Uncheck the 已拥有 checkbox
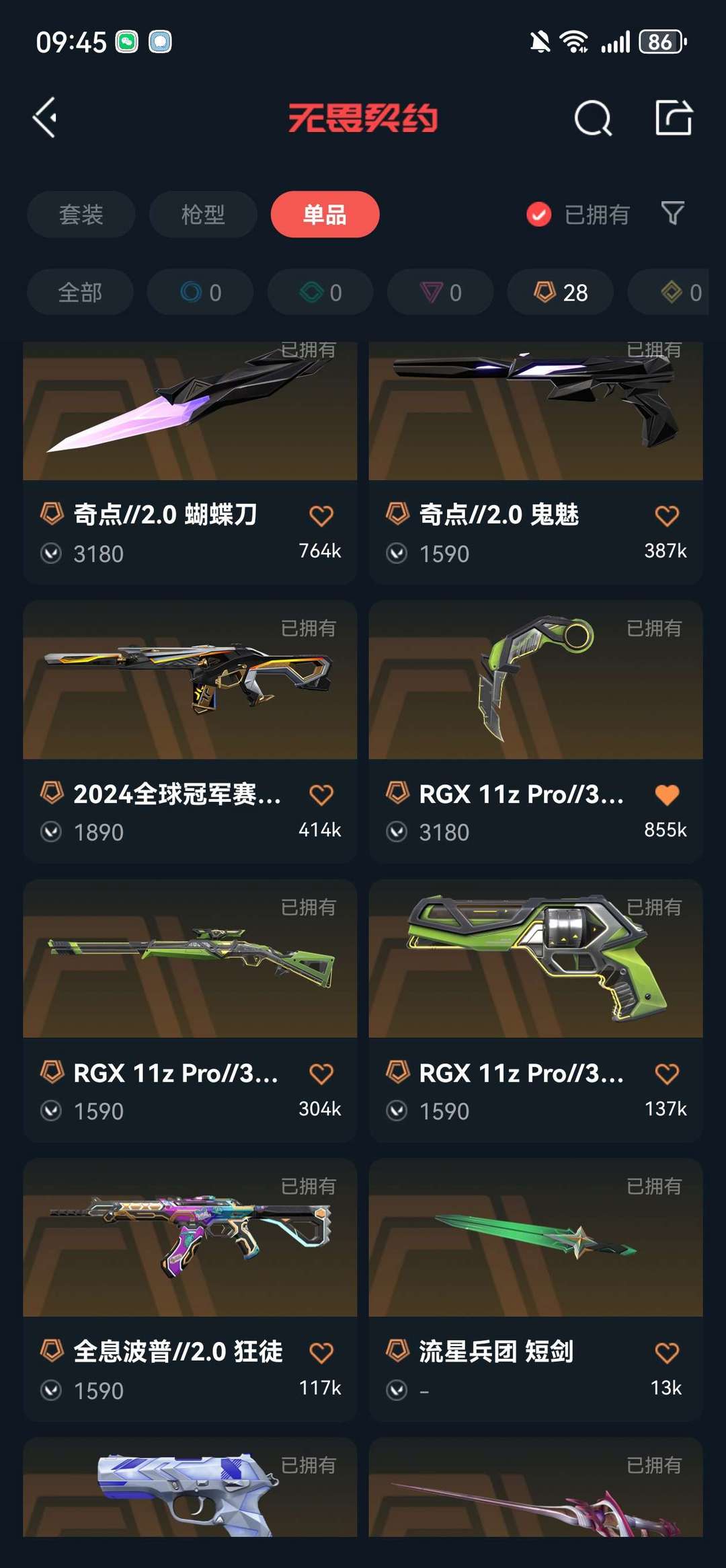This screenshot has width=726, height=1568. click(x=538, y=215)
